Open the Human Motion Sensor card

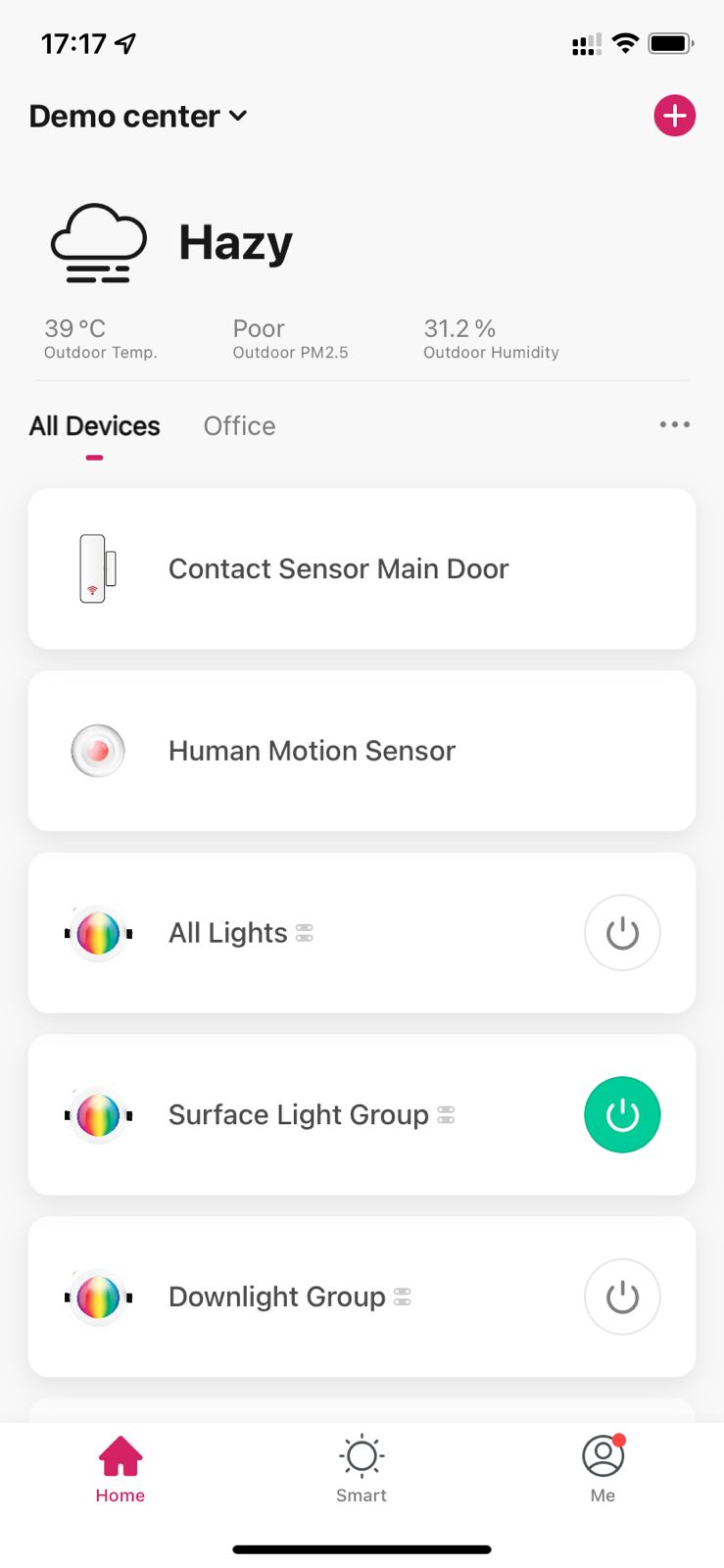pyautogui.click(x=362, y=751)
